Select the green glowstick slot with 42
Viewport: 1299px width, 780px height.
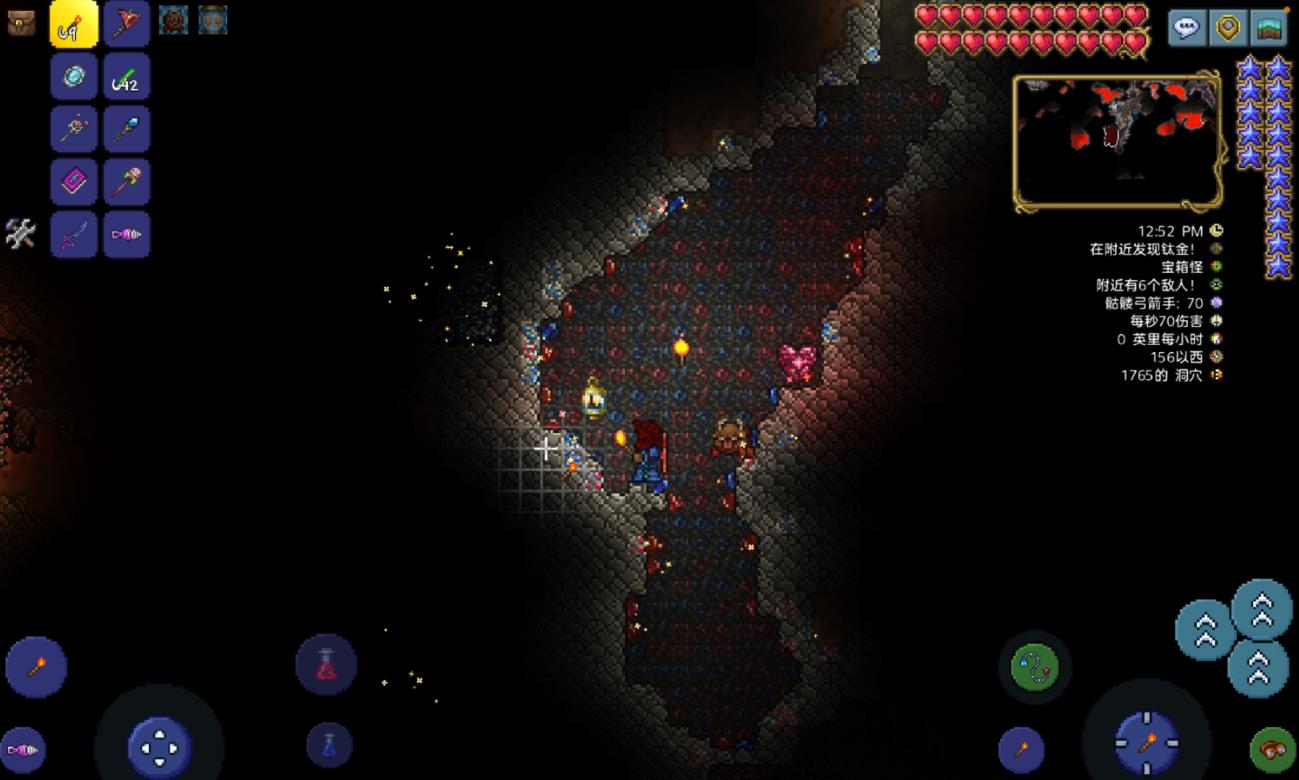pos(127,77)
